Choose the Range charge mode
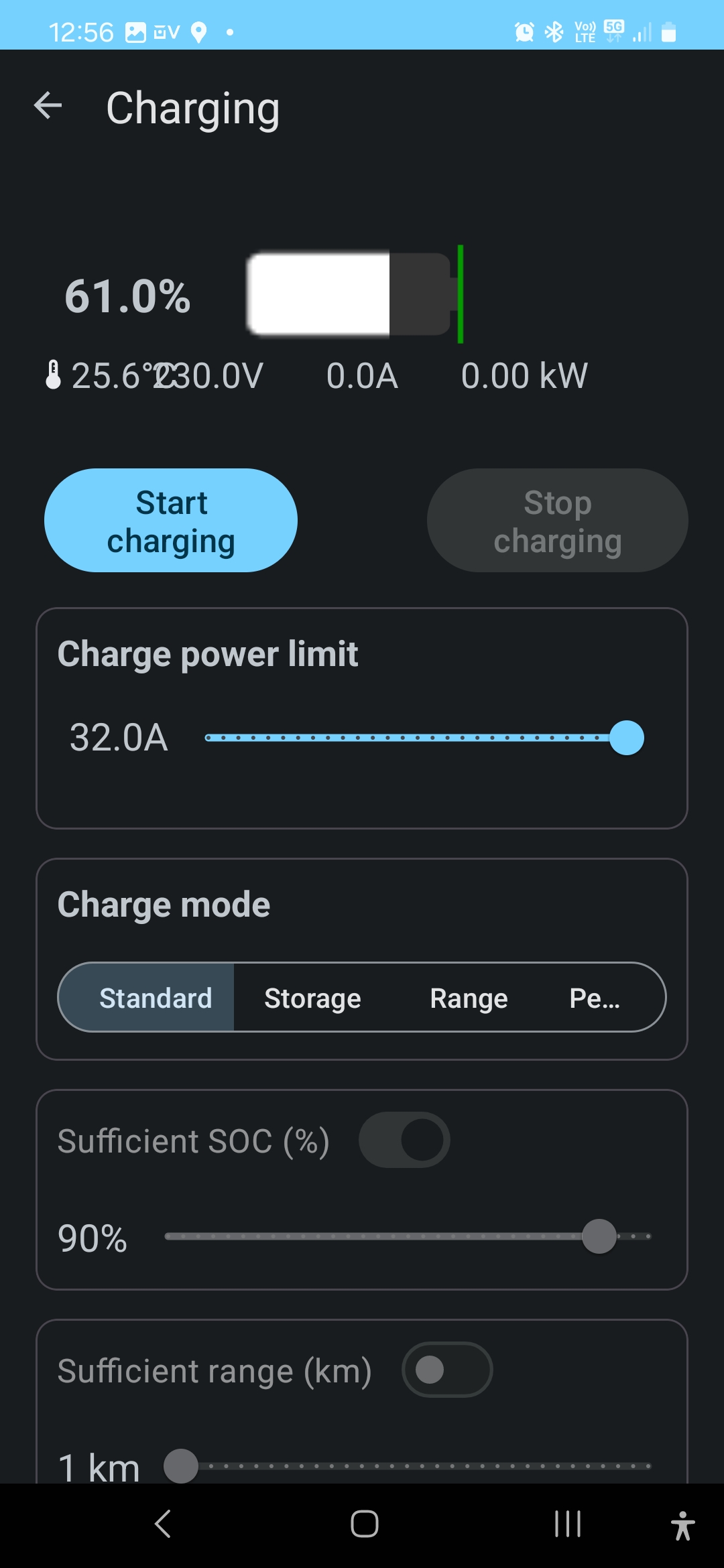 pyautogui.click(x=469, y=998)
